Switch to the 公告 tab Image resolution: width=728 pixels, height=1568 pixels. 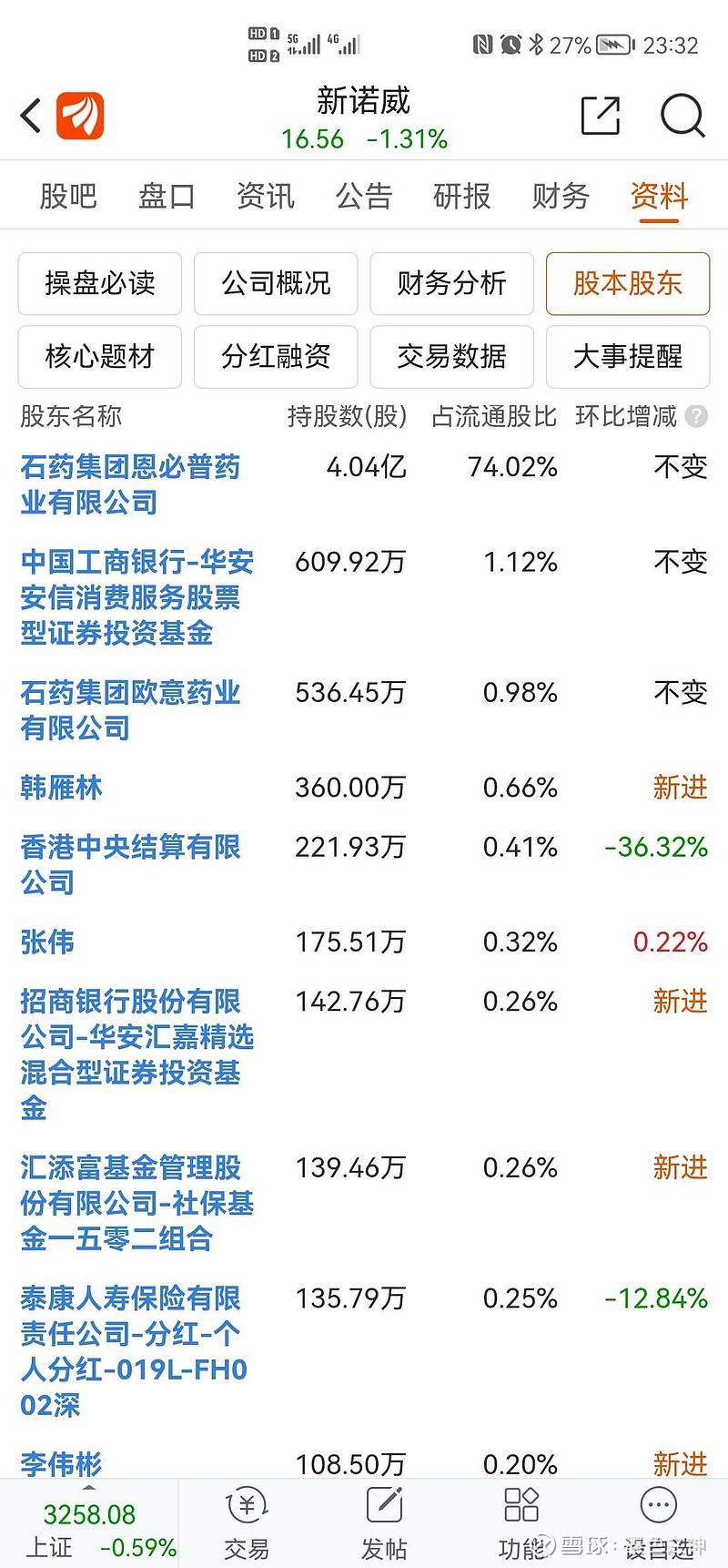364,196
